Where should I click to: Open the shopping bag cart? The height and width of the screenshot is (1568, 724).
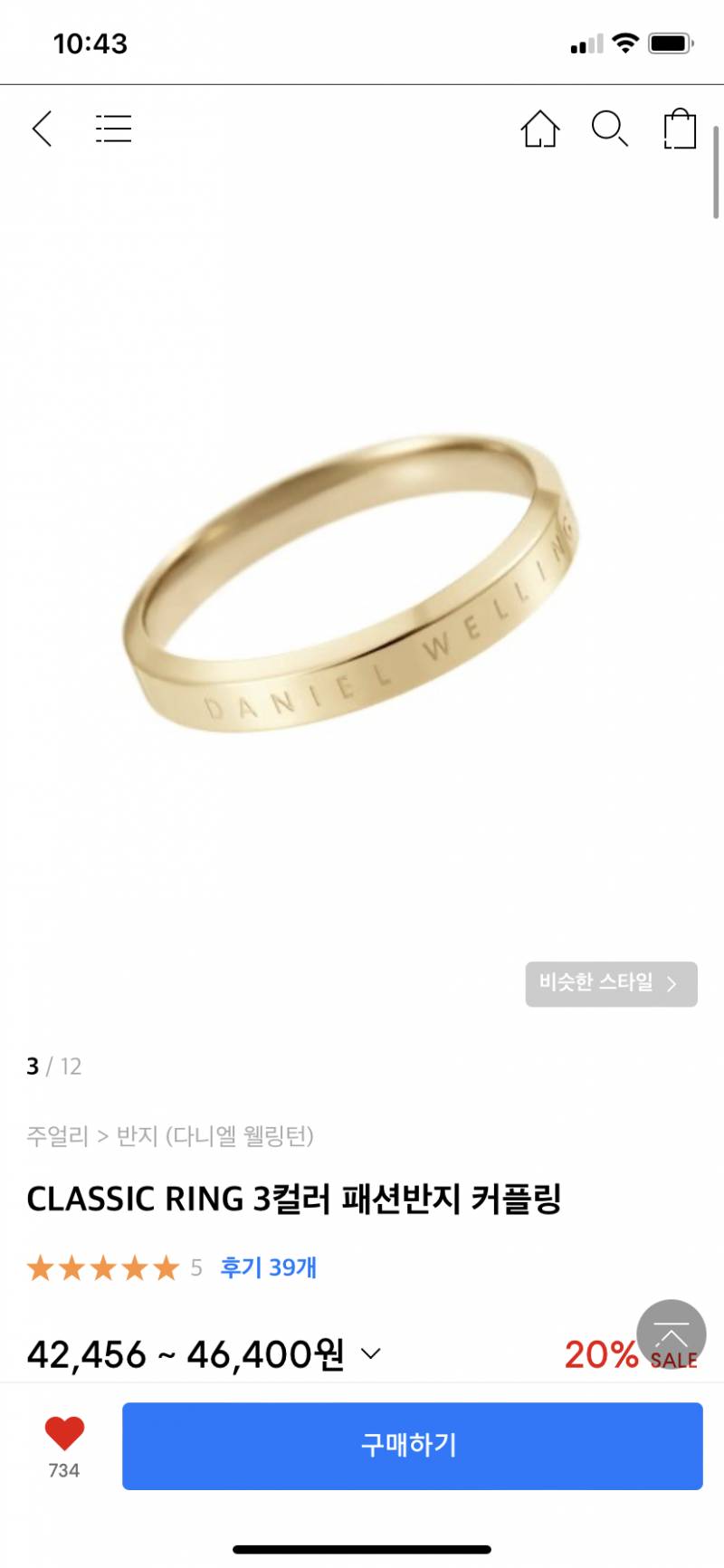(x=680, y=129)
